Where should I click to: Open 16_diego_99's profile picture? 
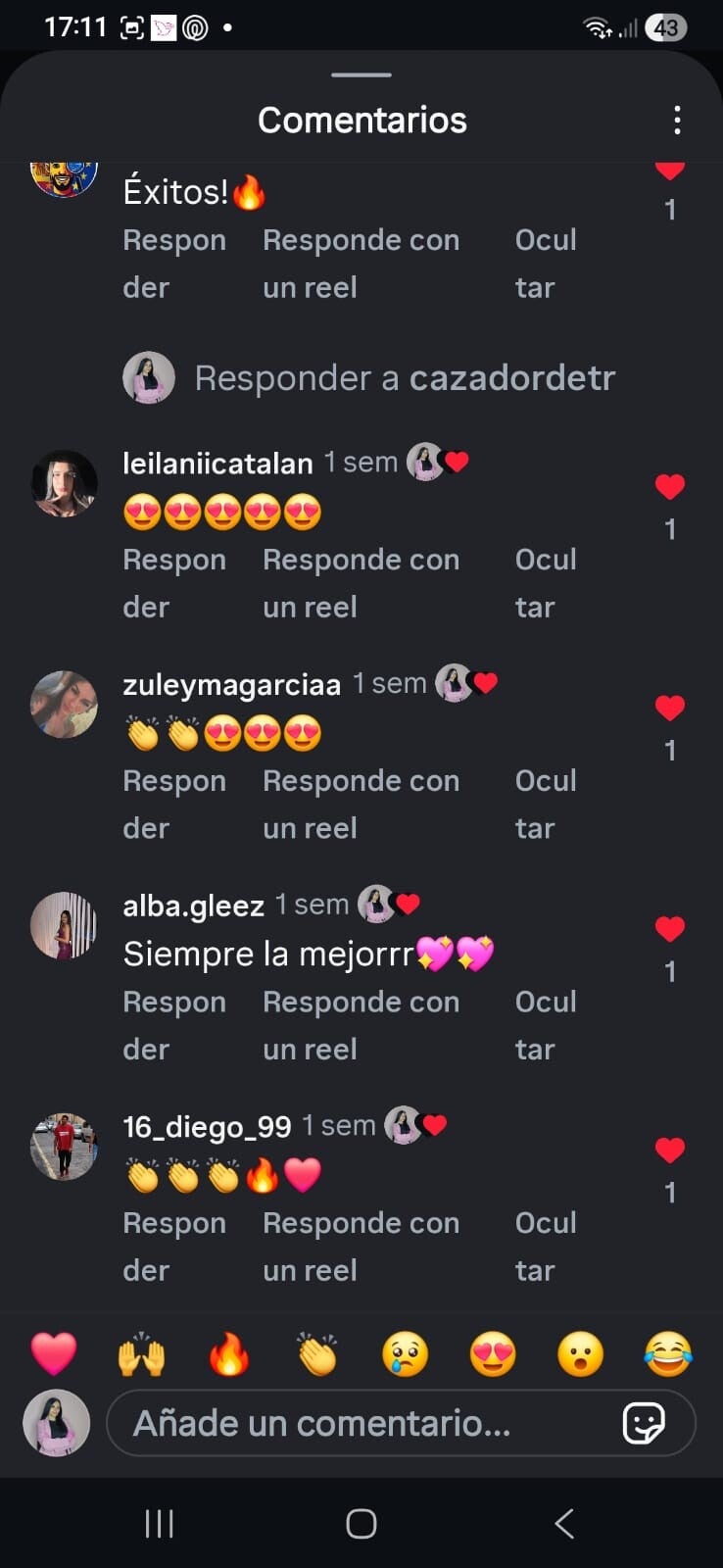click(x=65, y=1147)
